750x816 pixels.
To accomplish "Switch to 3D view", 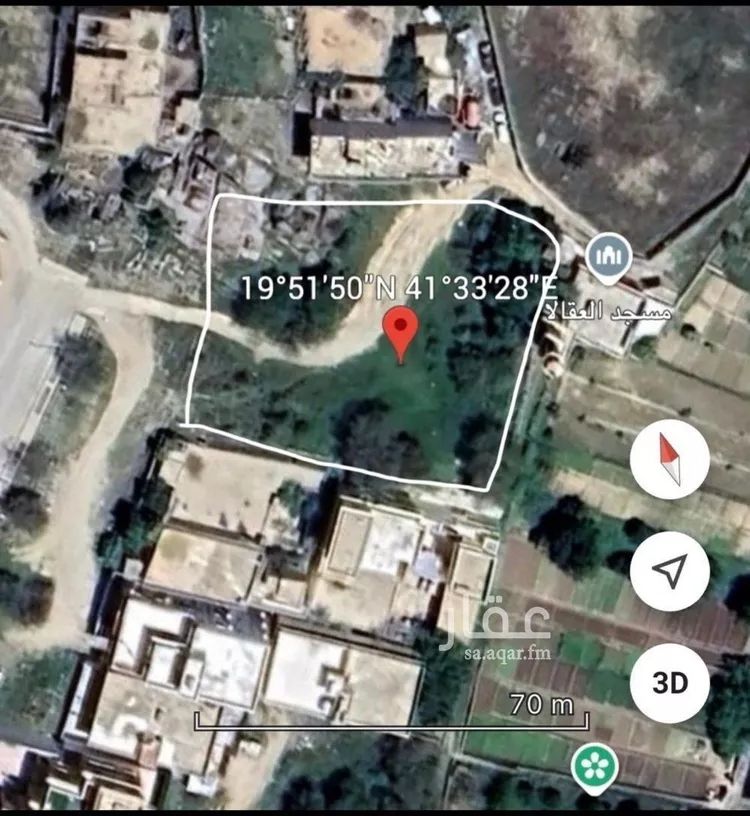I will pos(669,683).
